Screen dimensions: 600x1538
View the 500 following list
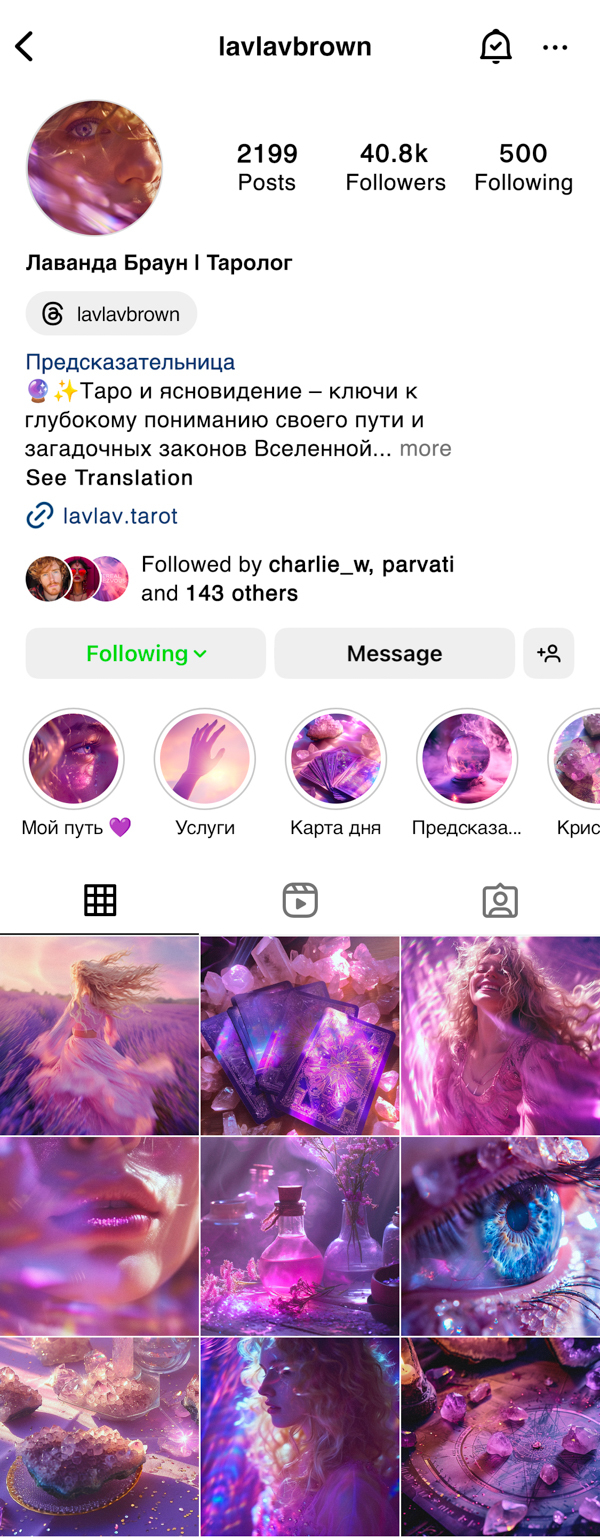click(523, 166)
